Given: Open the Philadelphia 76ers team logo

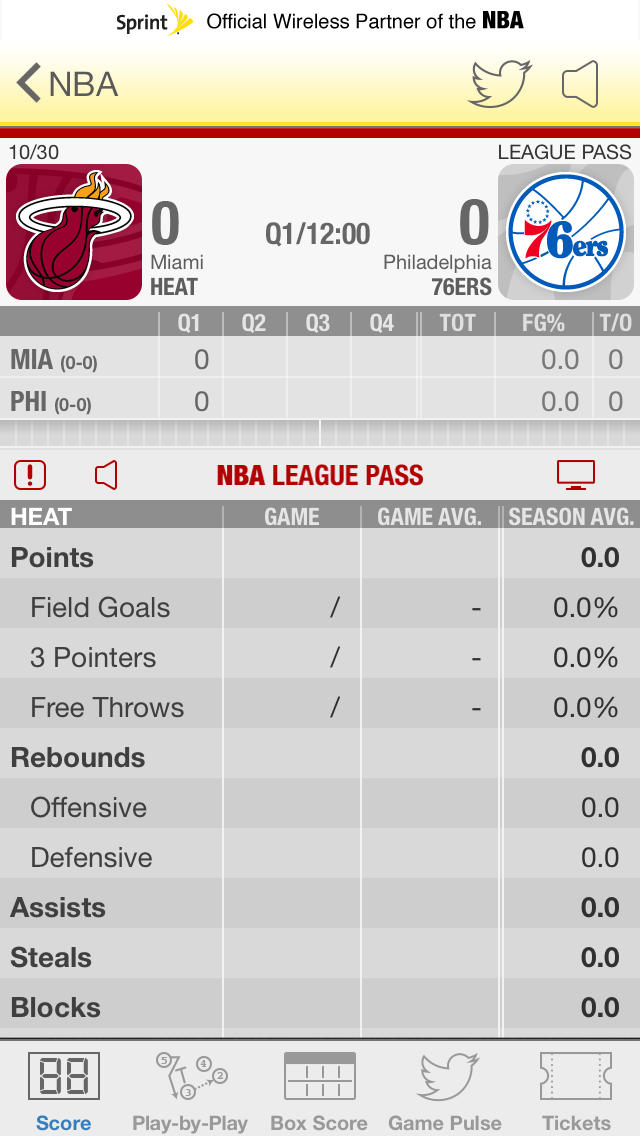Looking at the screenshot, I should point(566,232).
